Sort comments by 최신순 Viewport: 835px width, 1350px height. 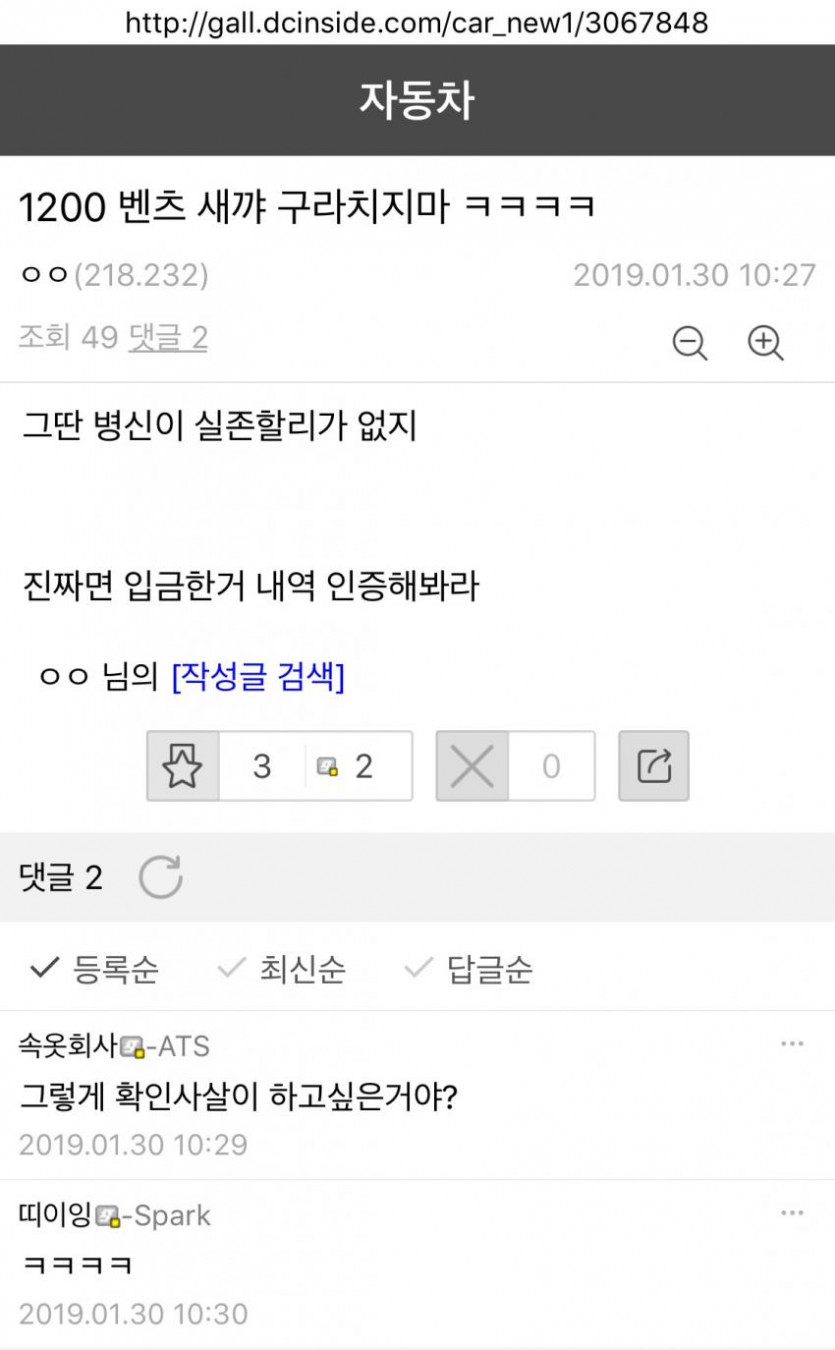coord(282,968)
